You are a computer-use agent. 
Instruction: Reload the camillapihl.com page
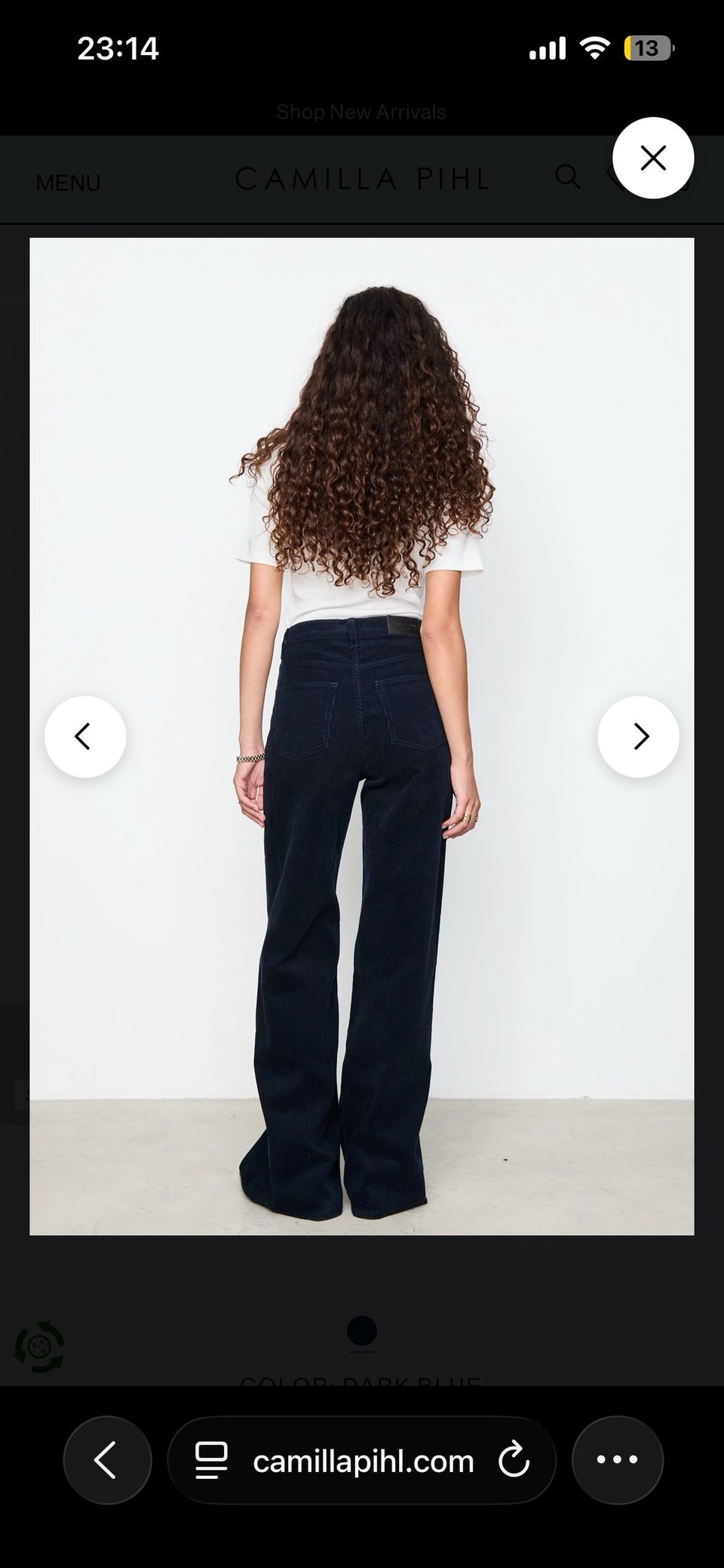514,1460
